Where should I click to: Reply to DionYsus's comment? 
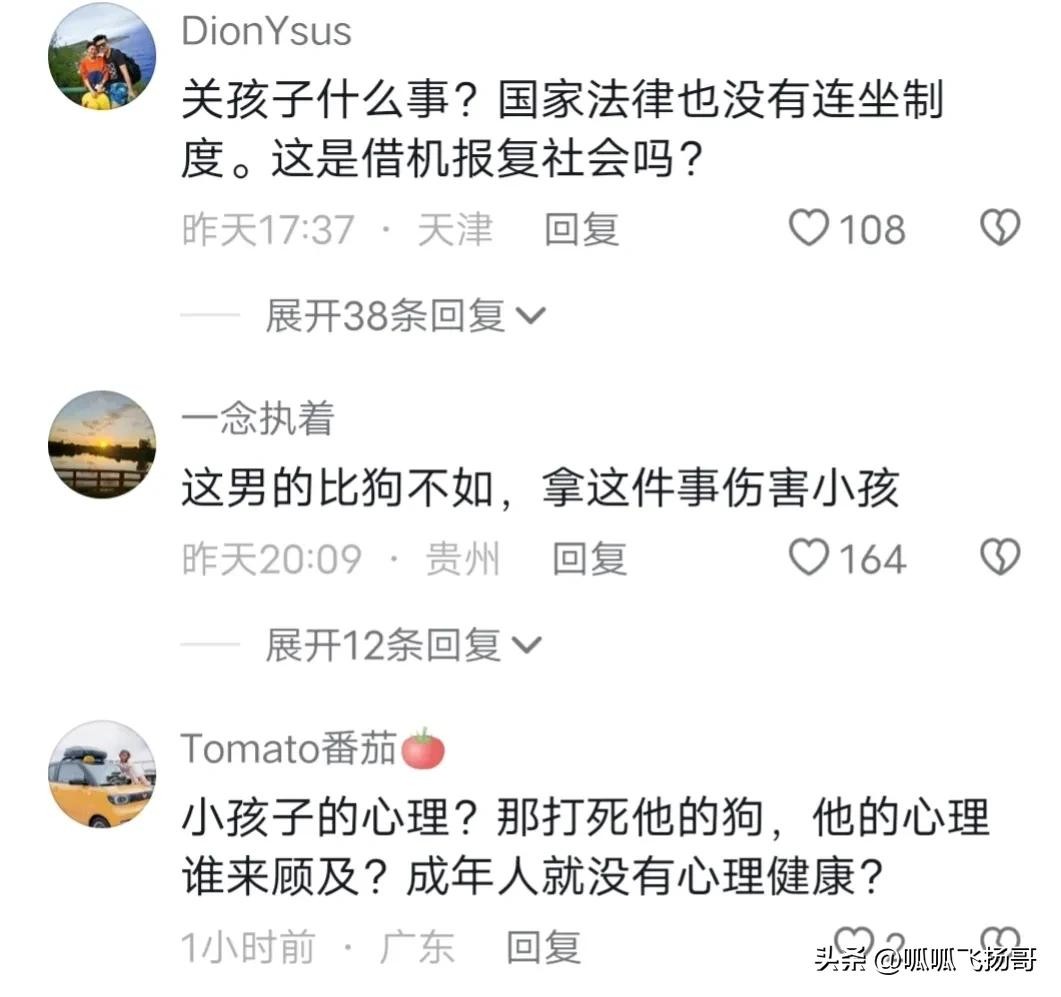click(581, 230)
